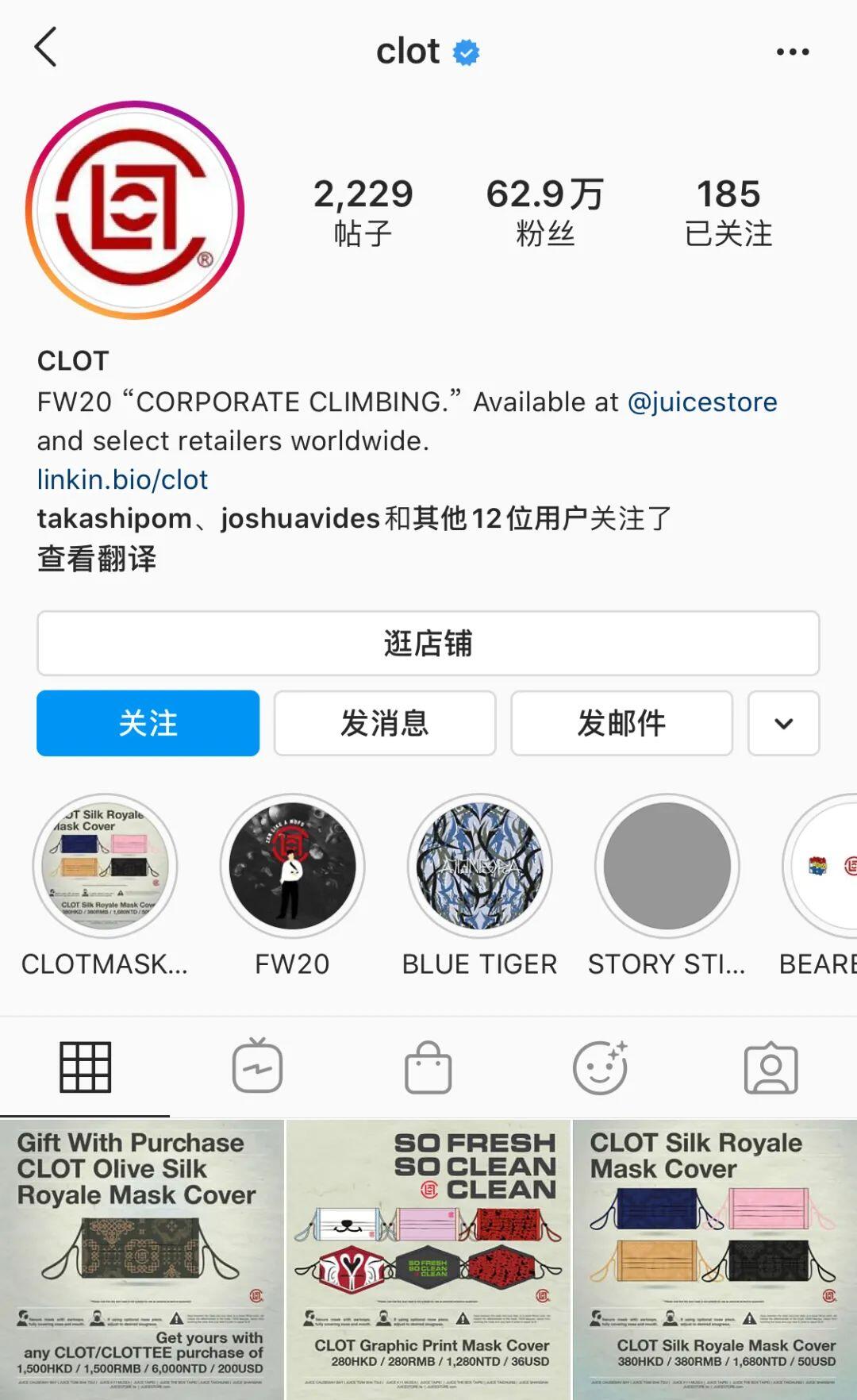
Task: Open the Shop tab on the profile
Action: pos(428,1067)
